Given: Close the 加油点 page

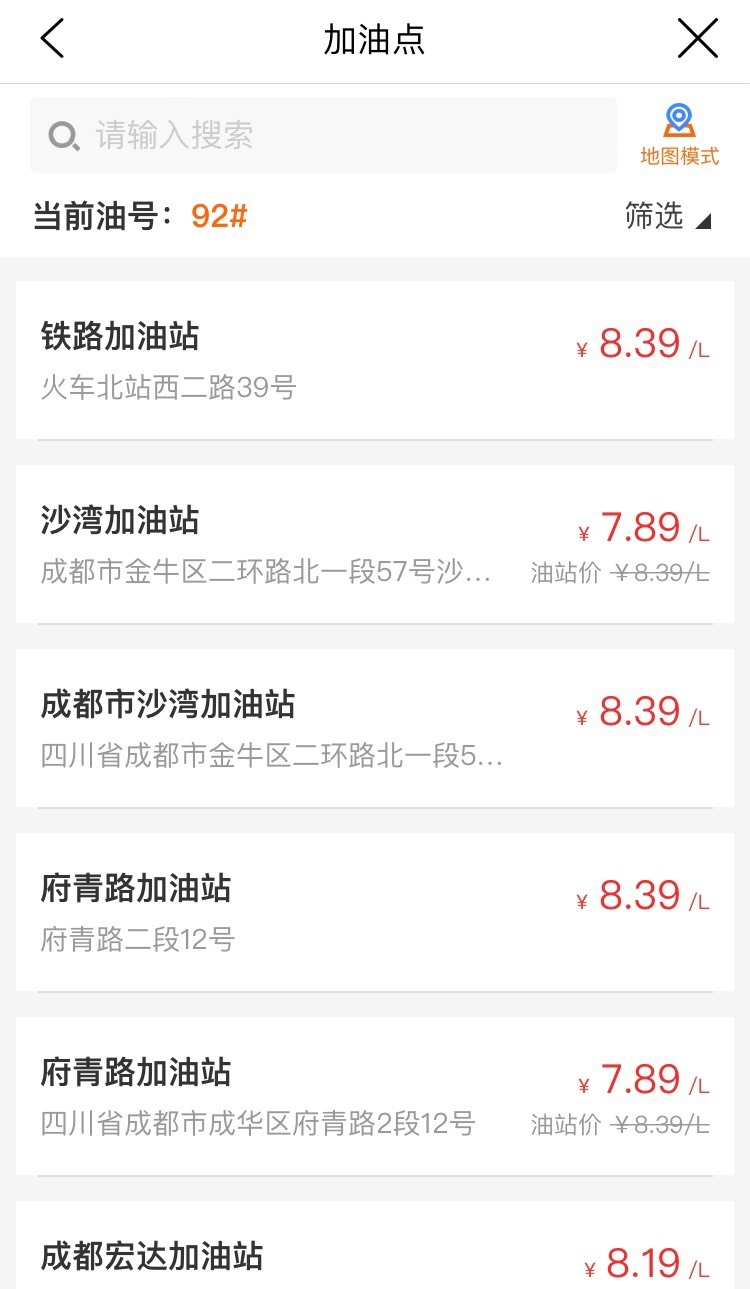Looking at the screenshot, I should tap(697, 39).
